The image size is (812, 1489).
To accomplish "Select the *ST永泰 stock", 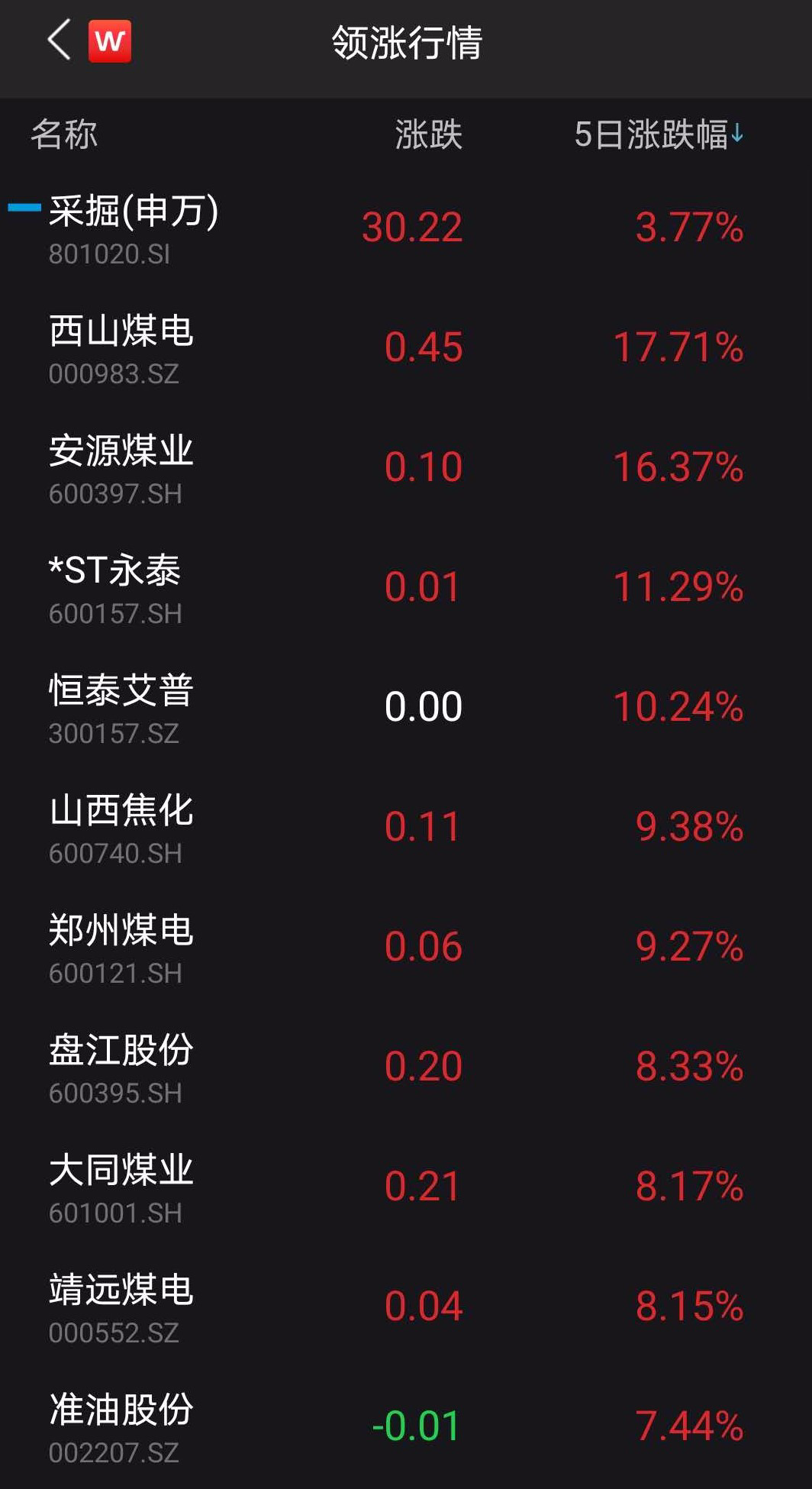I will 116,587.
